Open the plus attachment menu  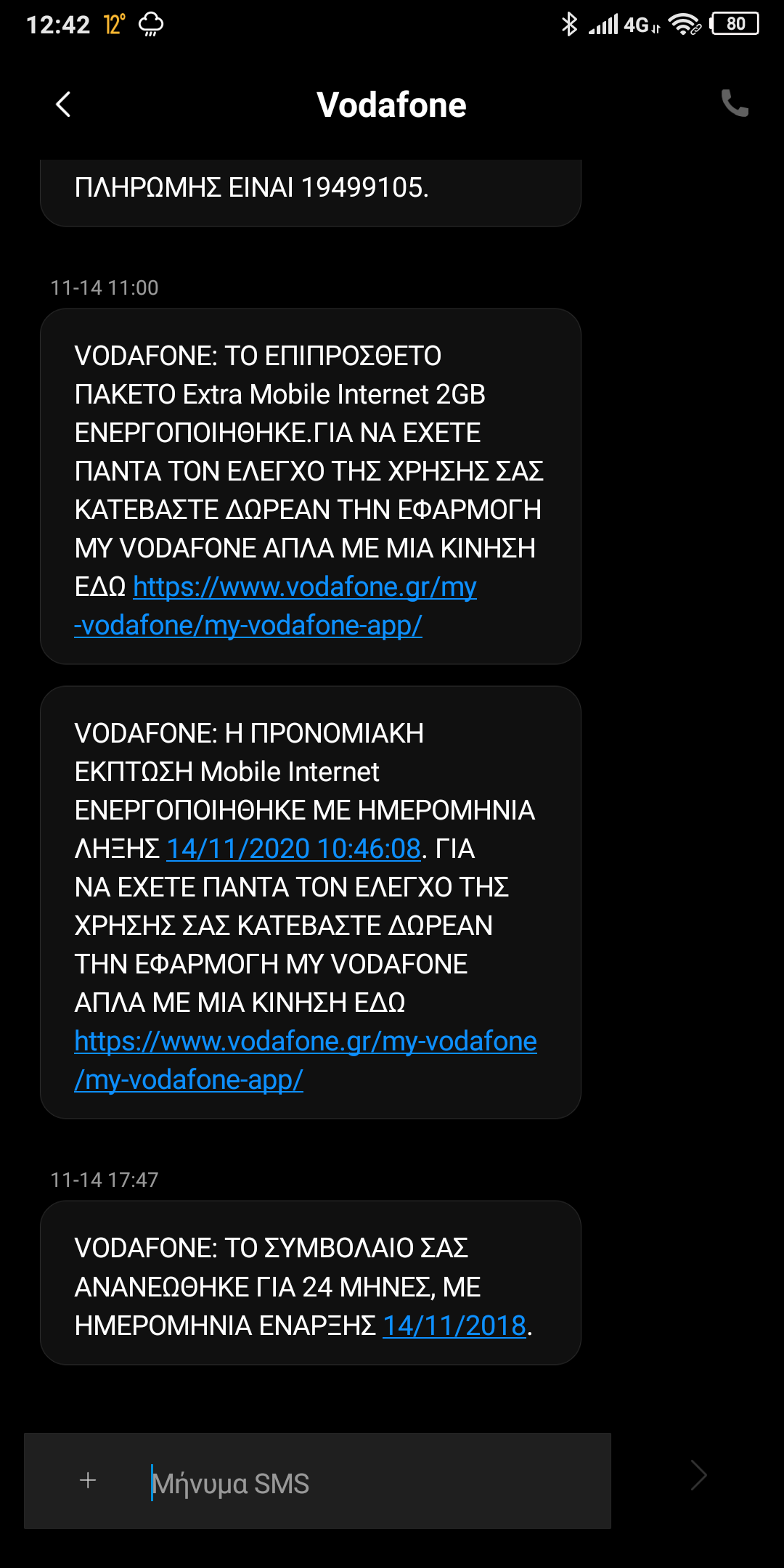tap(88, 1480)
